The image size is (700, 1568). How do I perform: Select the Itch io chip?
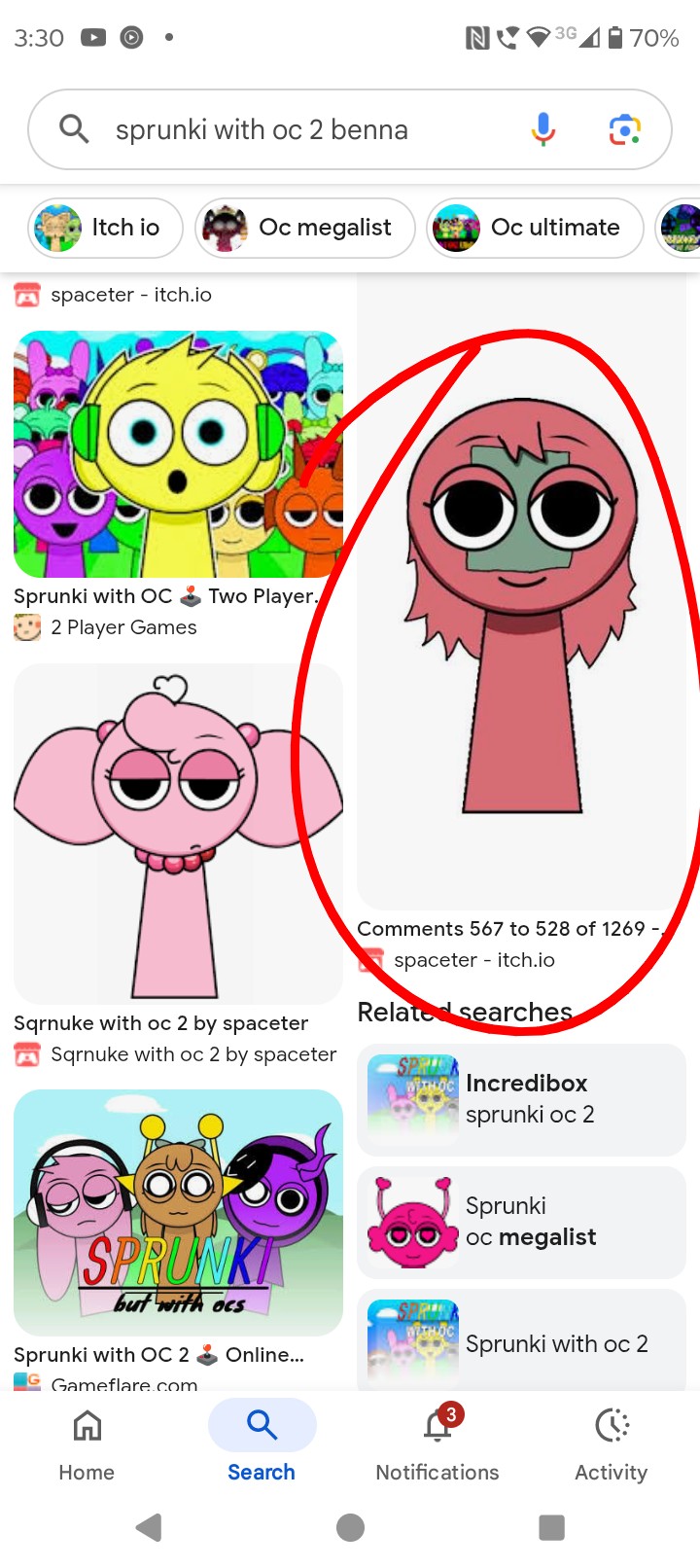[x=105, y=228]
